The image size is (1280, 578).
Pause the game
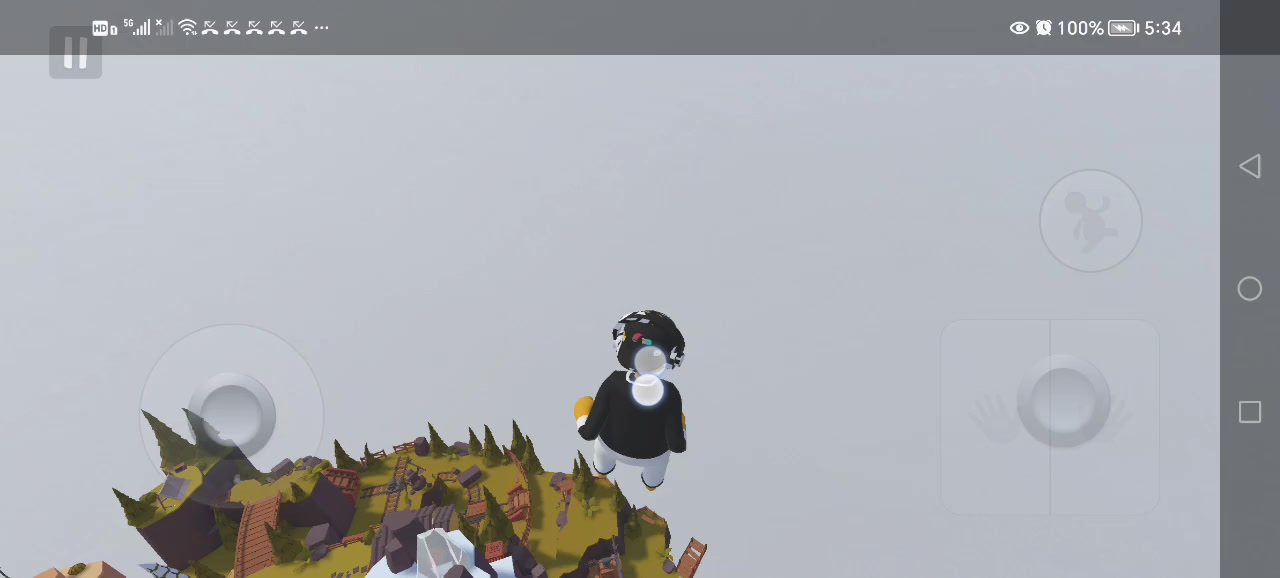tap(75, 53)
